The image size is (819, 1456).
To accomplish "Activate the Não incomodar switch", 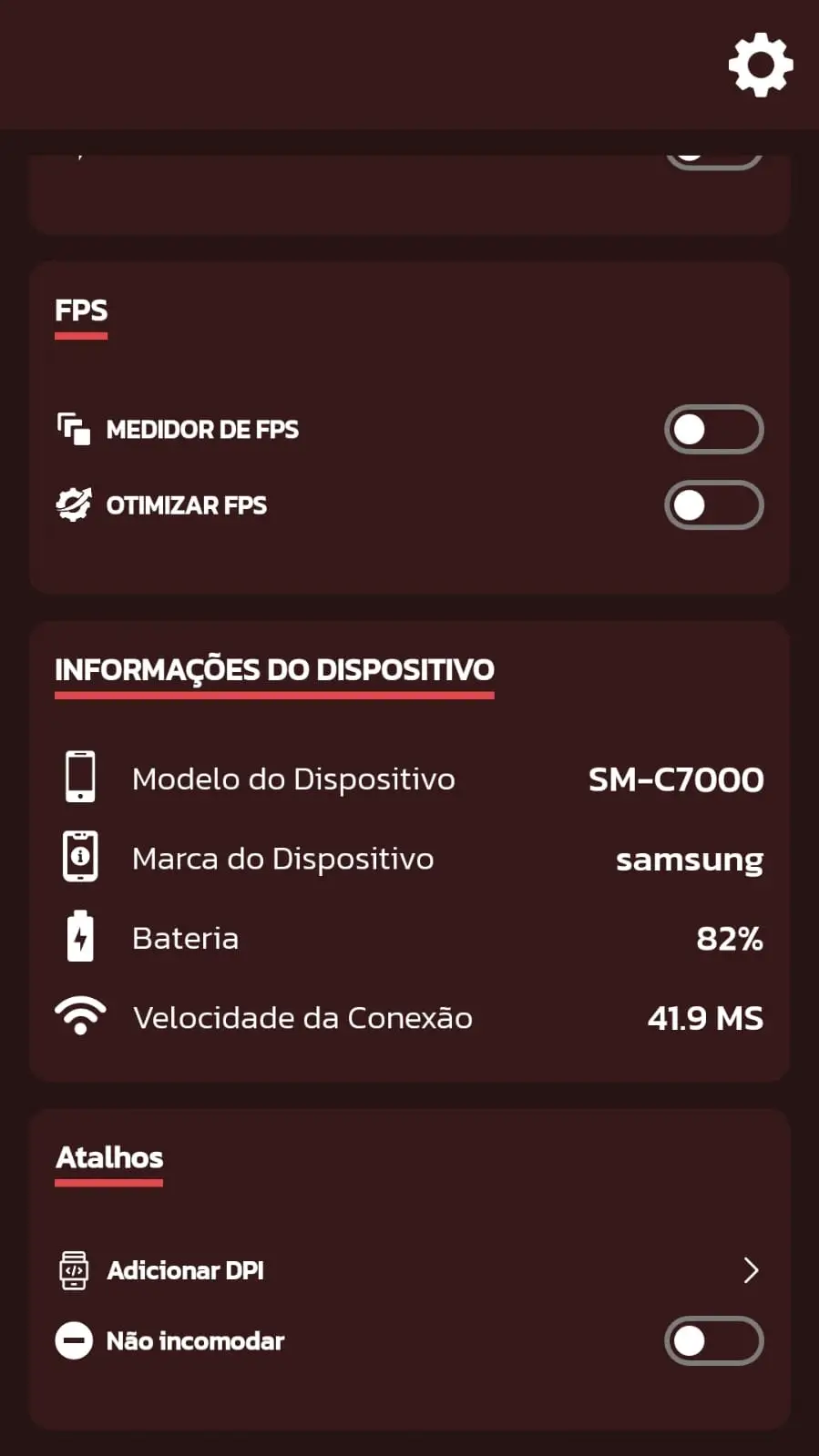I will (x=714, y=1340).
